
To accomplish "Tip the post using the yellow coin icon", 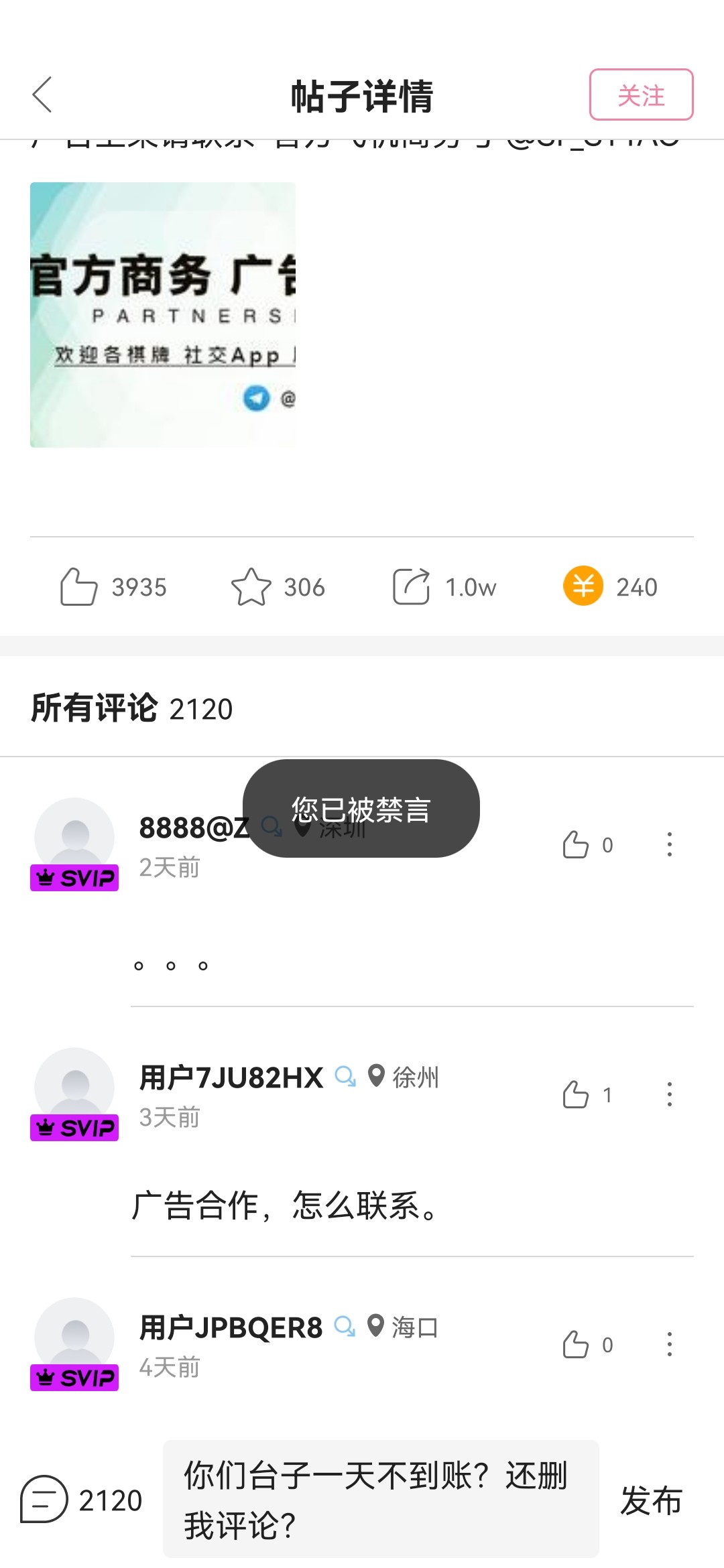I will (583, 586).
